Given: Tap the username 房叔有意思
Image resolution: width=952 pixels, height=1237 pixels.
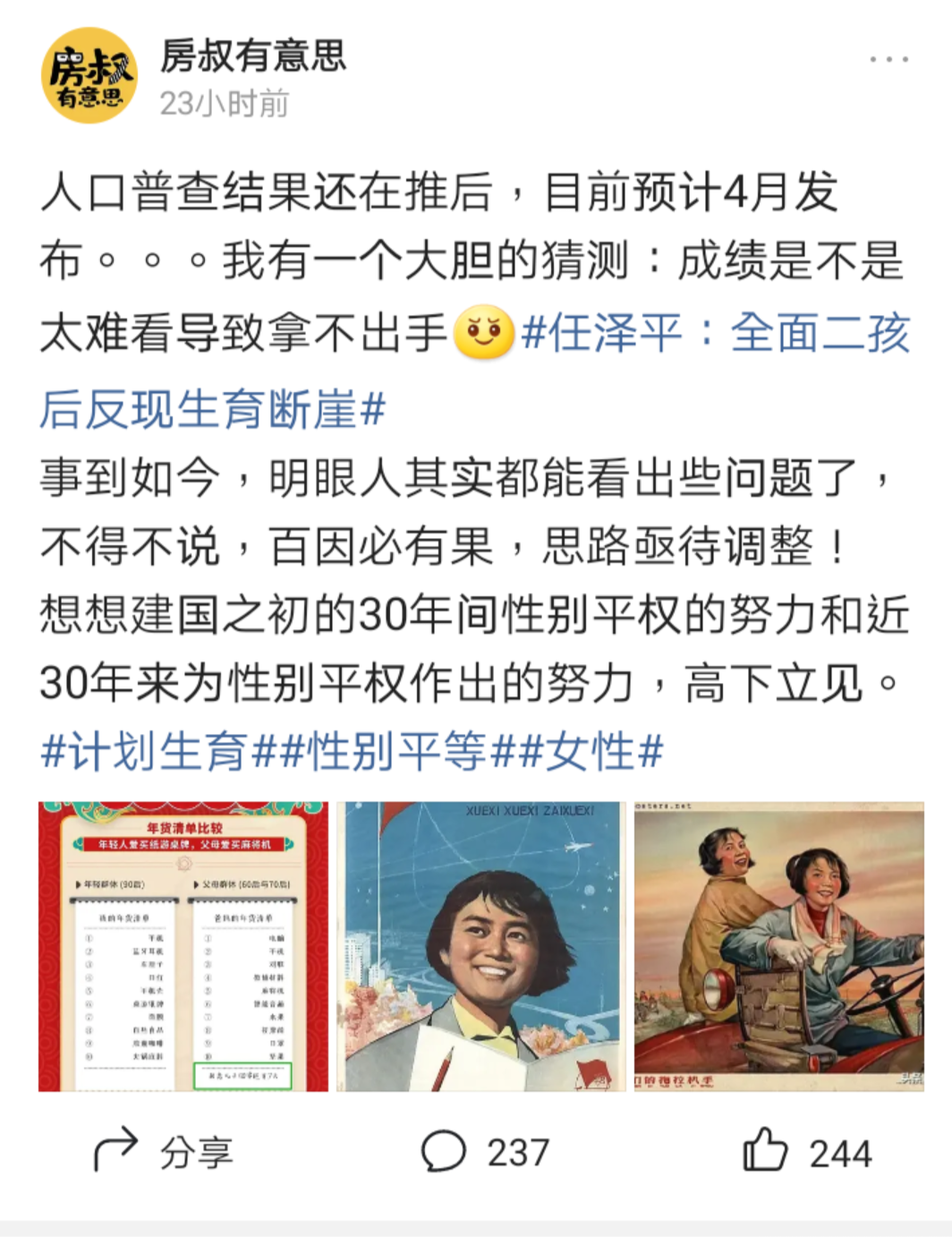Looking at the screenshot, I should [x=253, y=56].
